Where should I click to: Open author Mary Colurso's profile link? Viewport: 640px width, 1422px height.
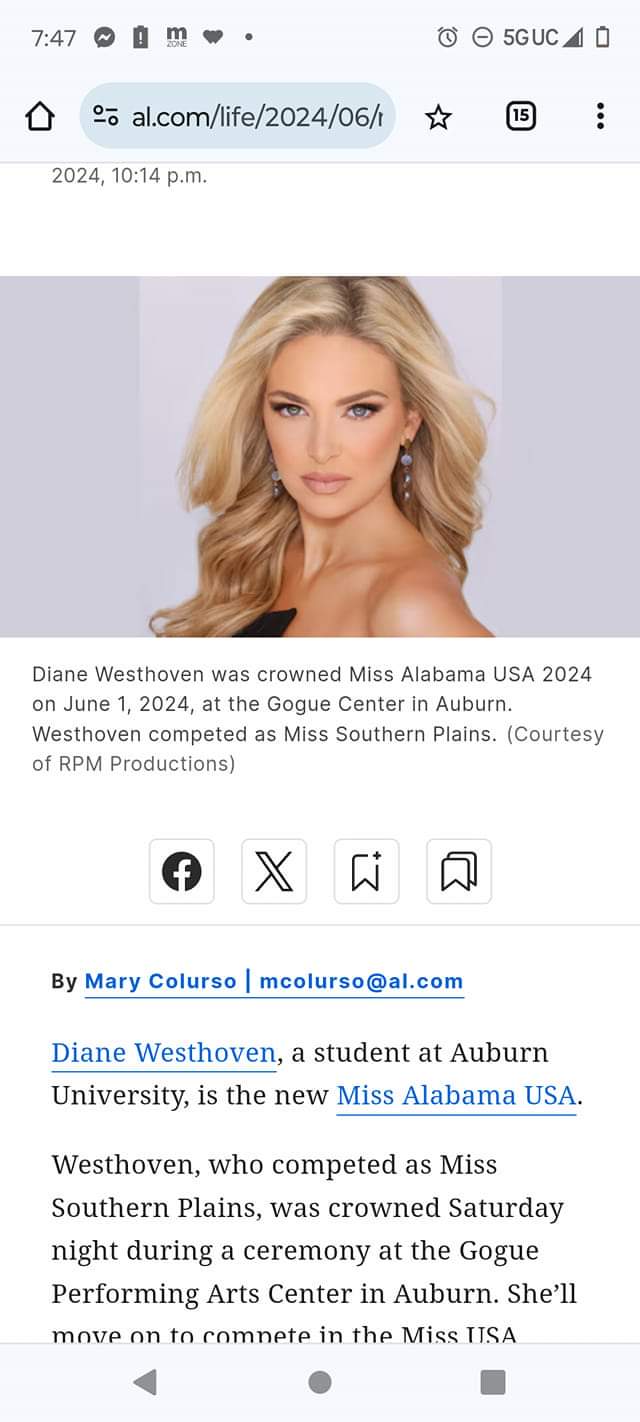[160, 981]
